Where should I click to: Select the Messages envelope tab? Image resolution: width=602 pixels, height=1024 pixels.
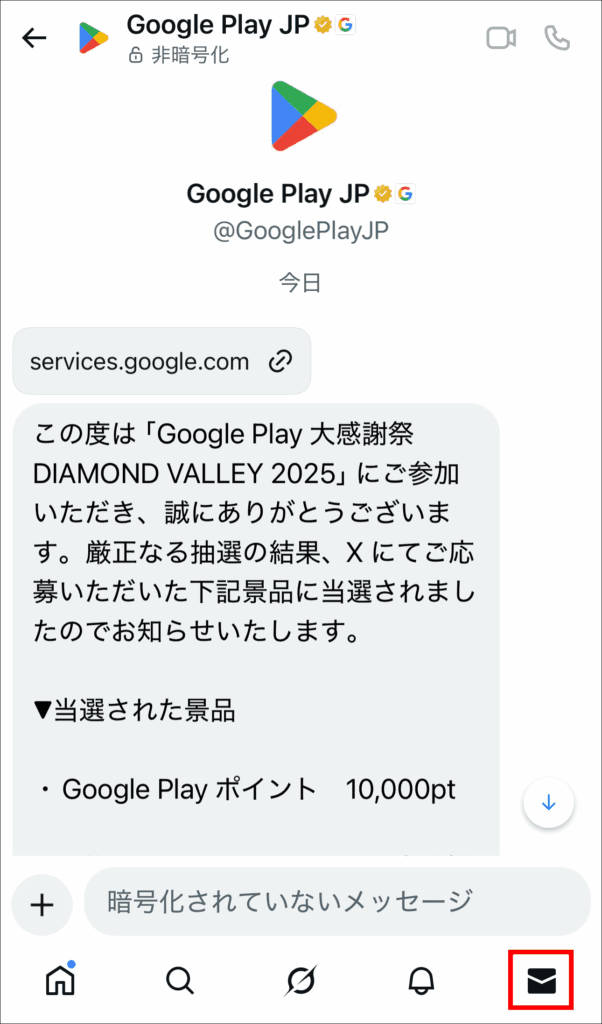pos(541,981)
